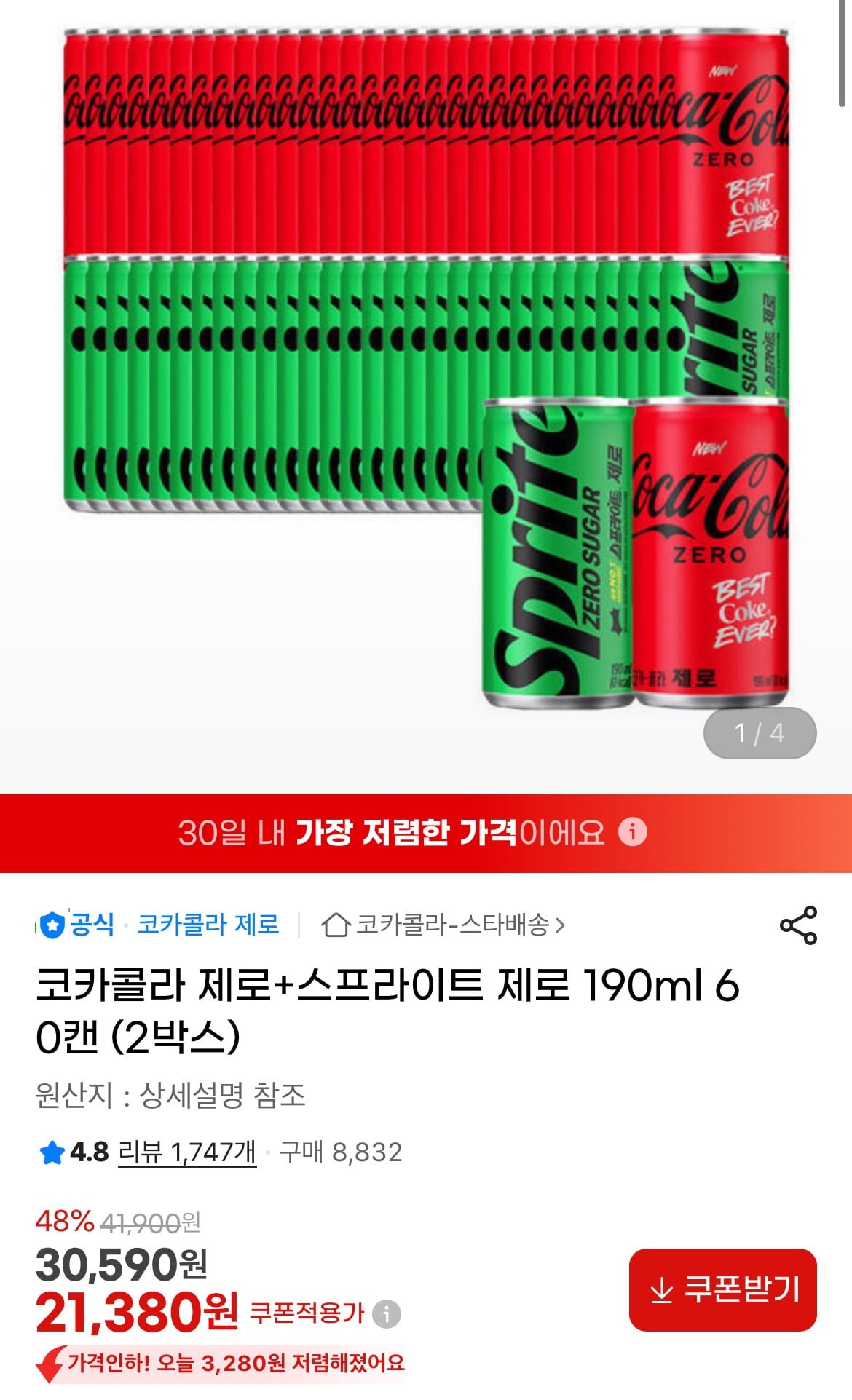Show info about the 30-day lowest price
Image resolution: width=852 pixels, height=1400 pixels.
click(x=632, y=831)
